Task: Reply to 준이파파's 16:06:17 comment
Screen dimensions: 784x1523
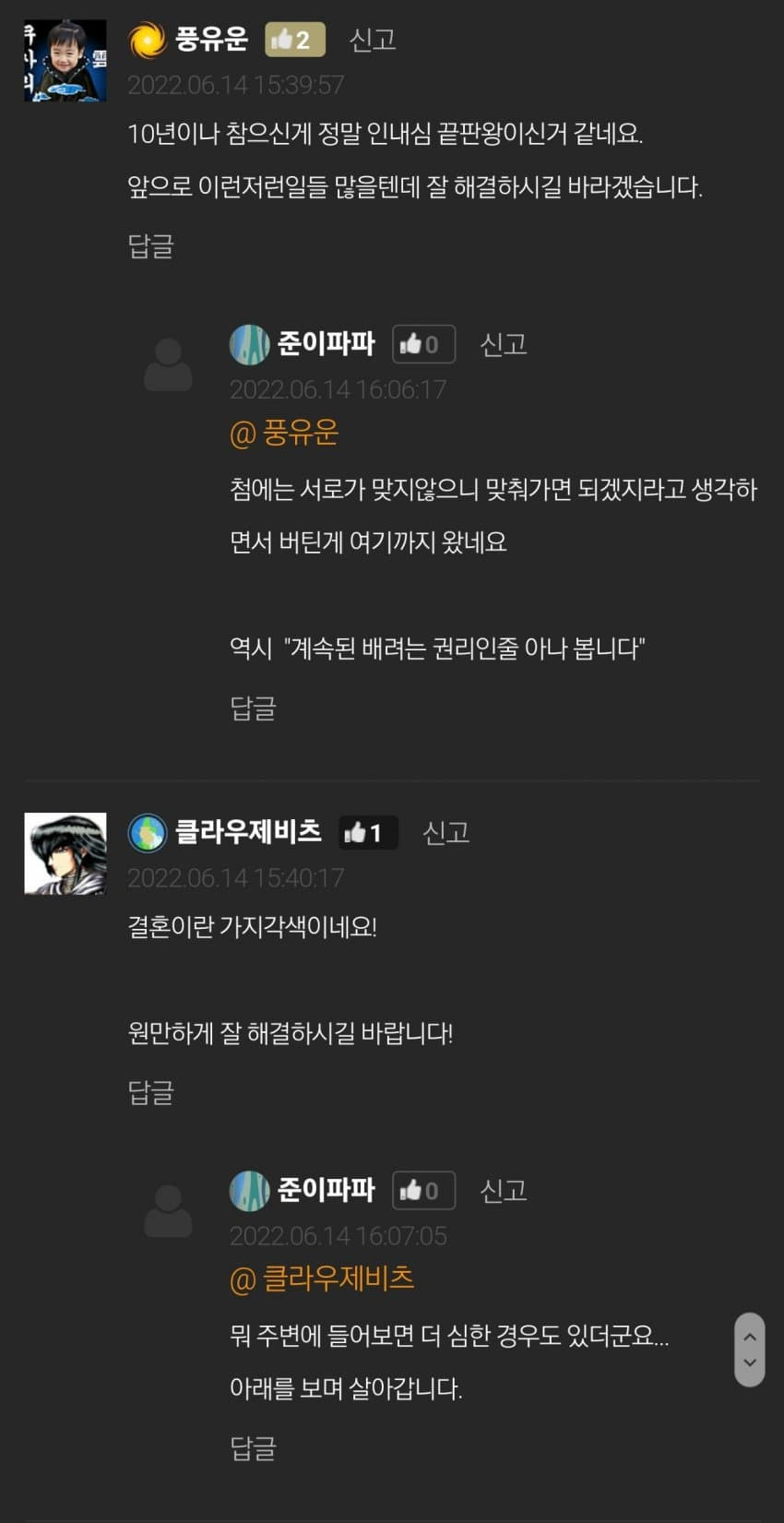Action: coord(253,708)
